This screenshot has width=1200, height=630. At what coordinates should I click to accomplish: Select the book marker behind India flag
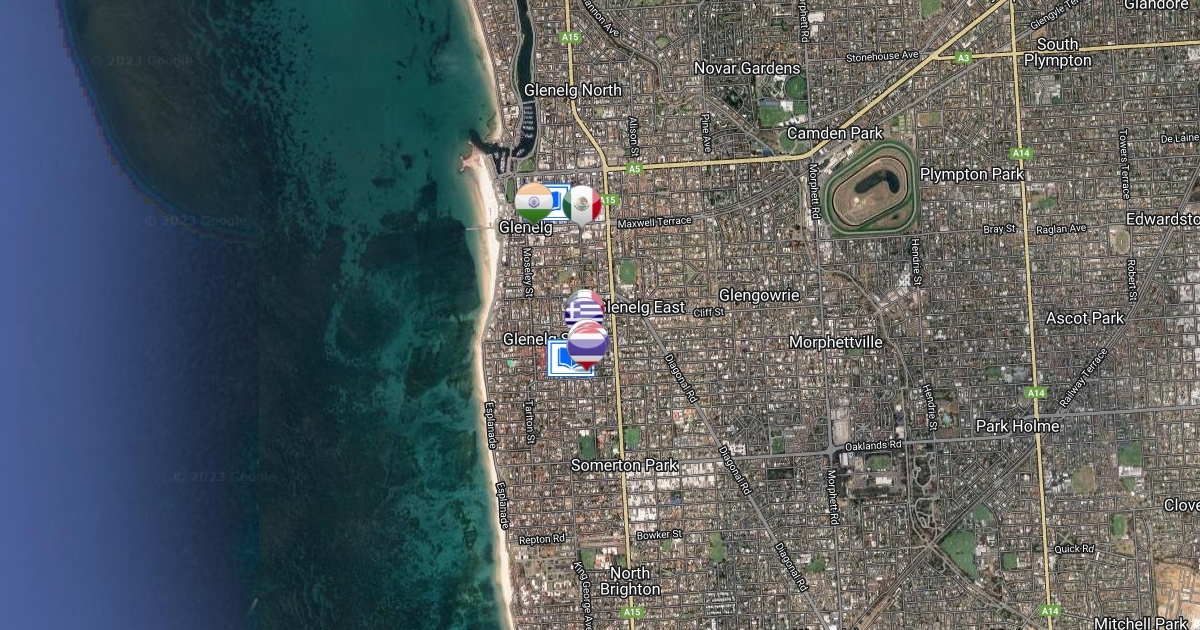click(558, 194)
